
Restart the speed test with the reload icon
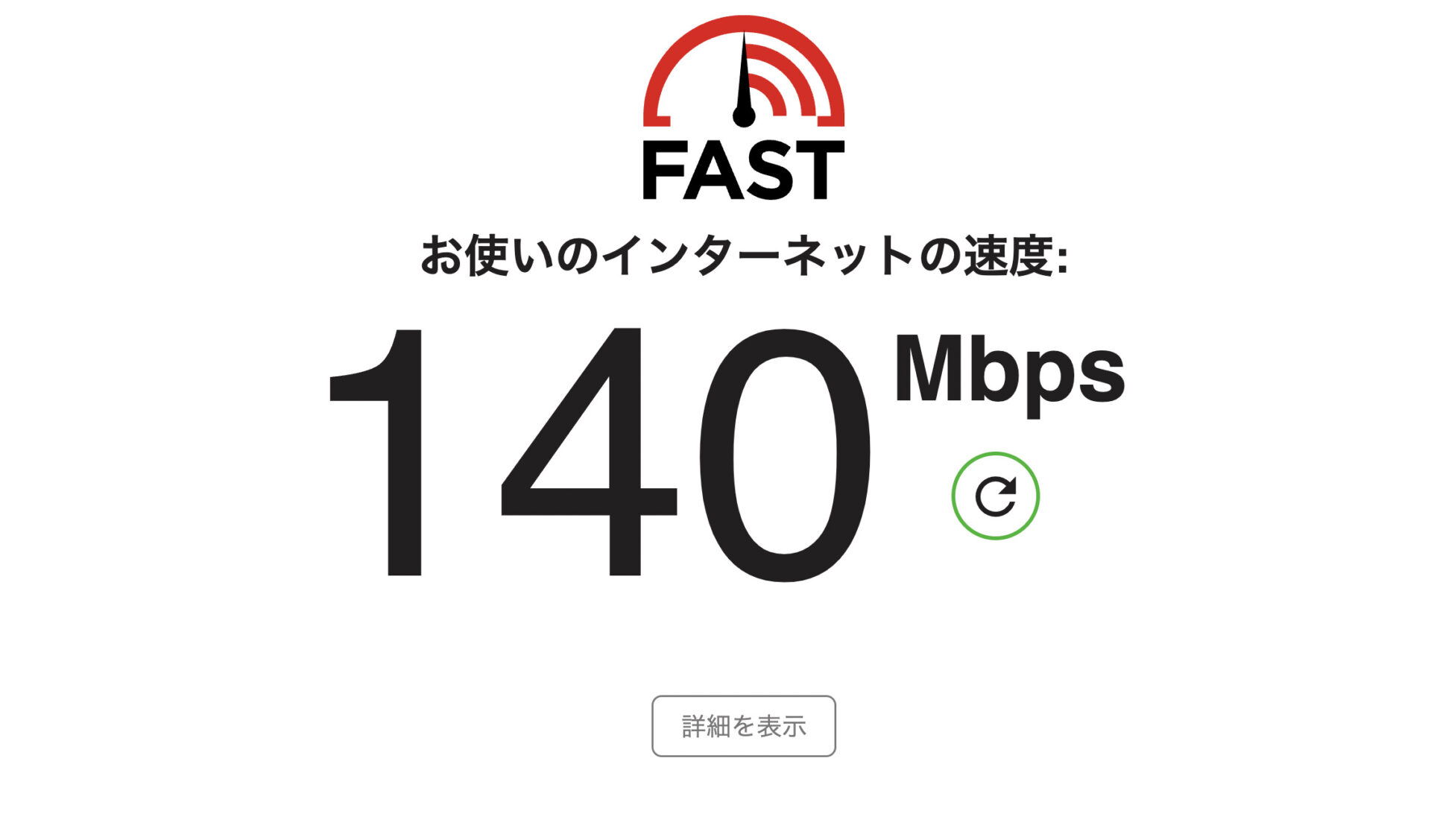pos(995,496)
